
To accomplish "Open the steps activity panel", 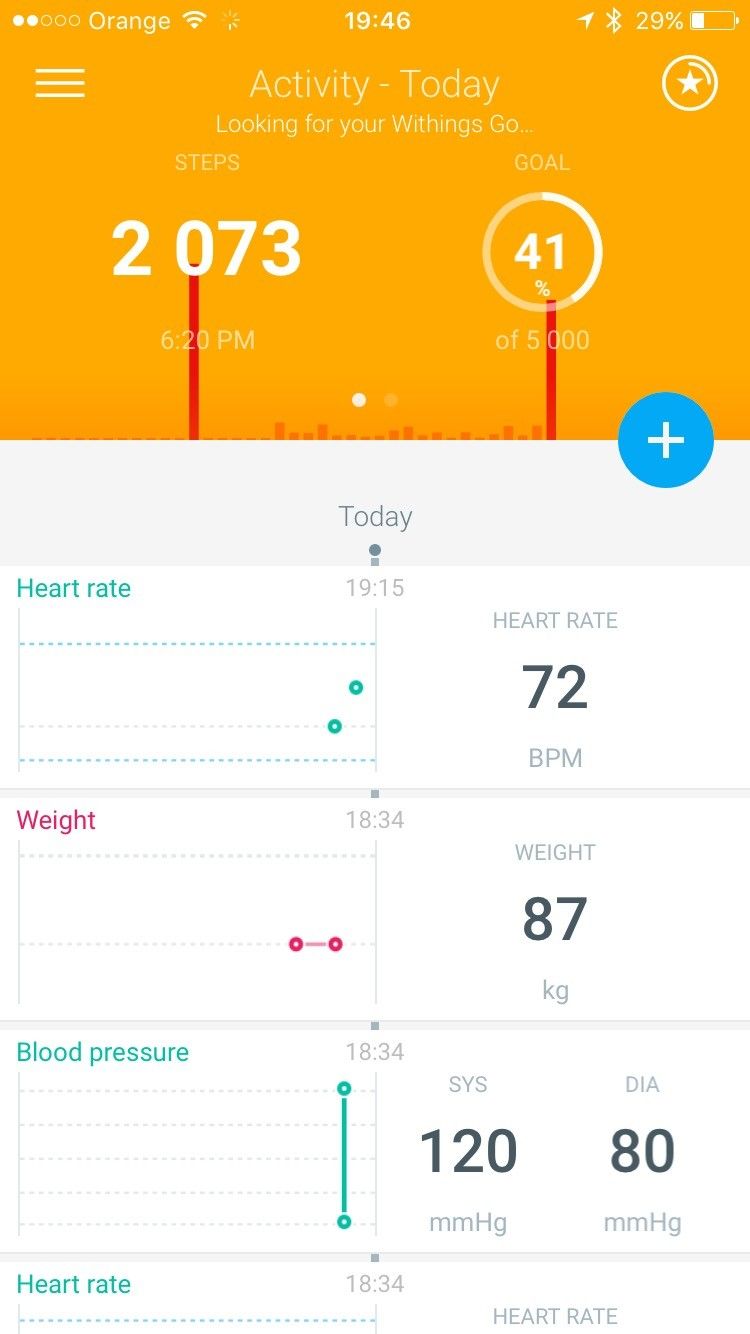I will [x=206, y=250].
